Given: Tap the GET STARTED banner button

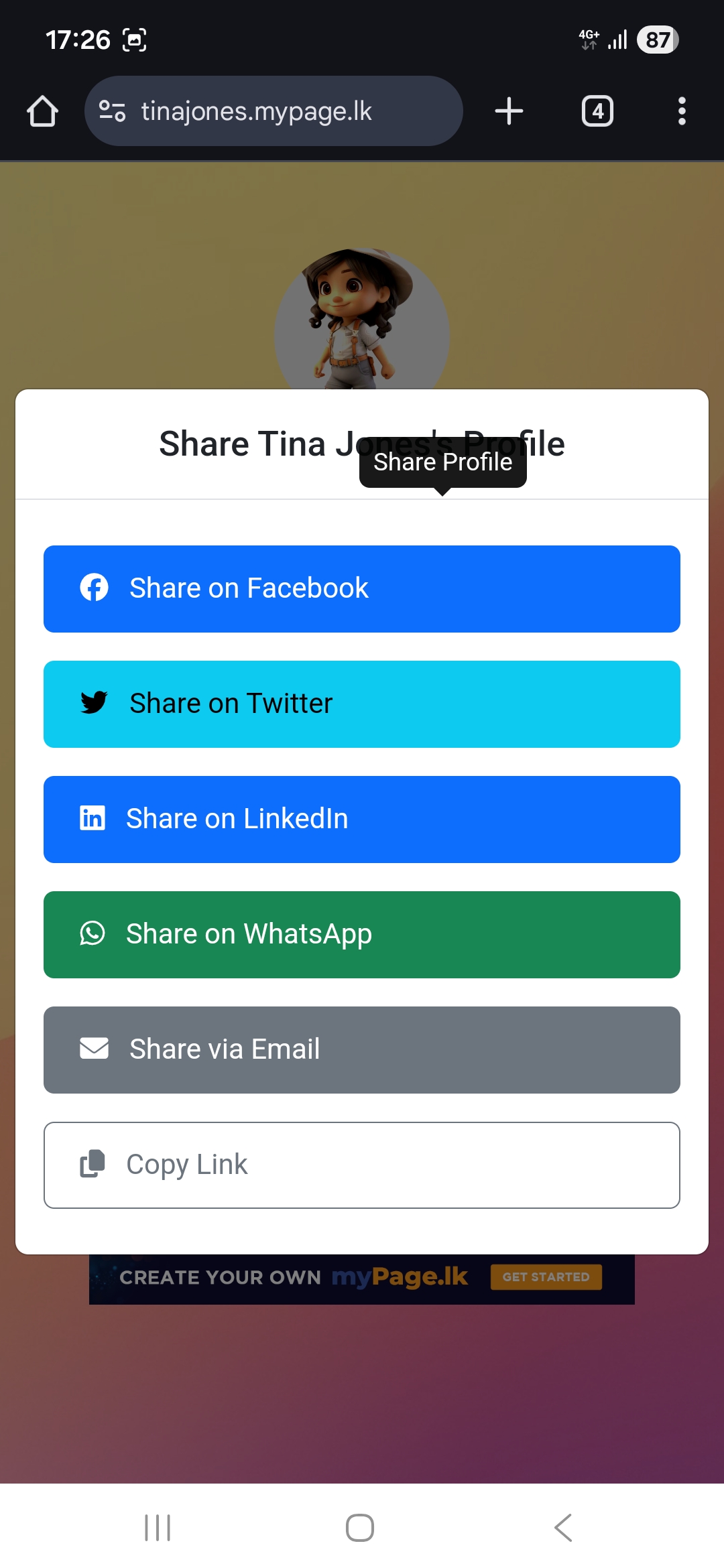Looking at the screenshot, I should pos(546,1277).
